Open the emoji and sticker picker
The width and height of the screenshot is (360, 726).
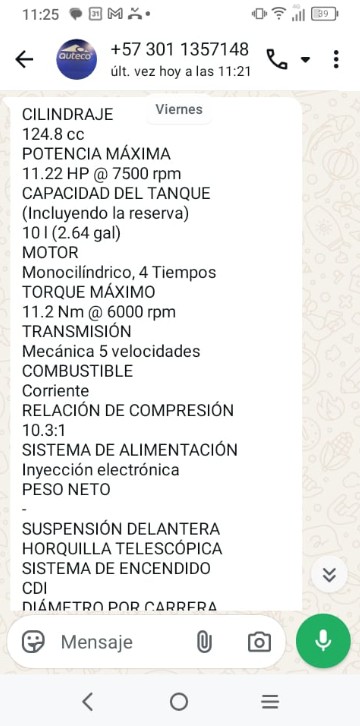(x=33, y=642)
